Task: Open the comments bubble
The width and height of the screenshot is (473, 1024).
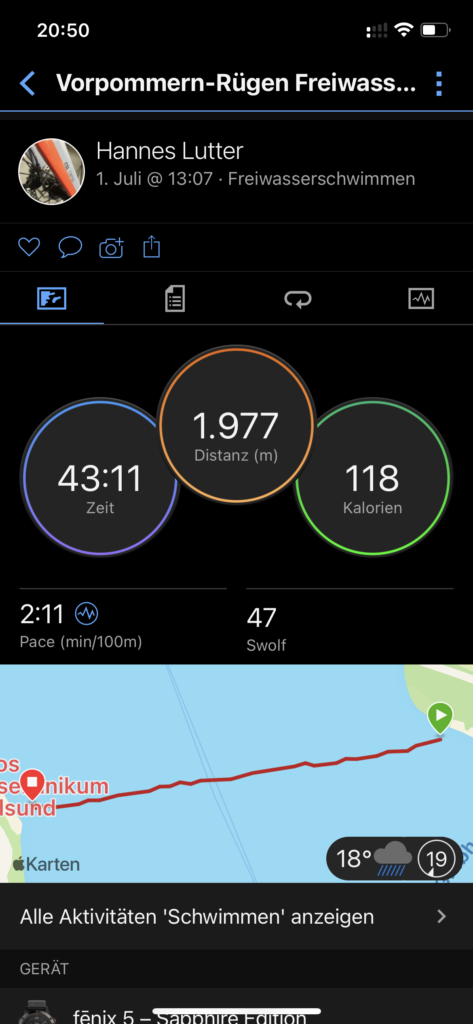Action: 70,247
